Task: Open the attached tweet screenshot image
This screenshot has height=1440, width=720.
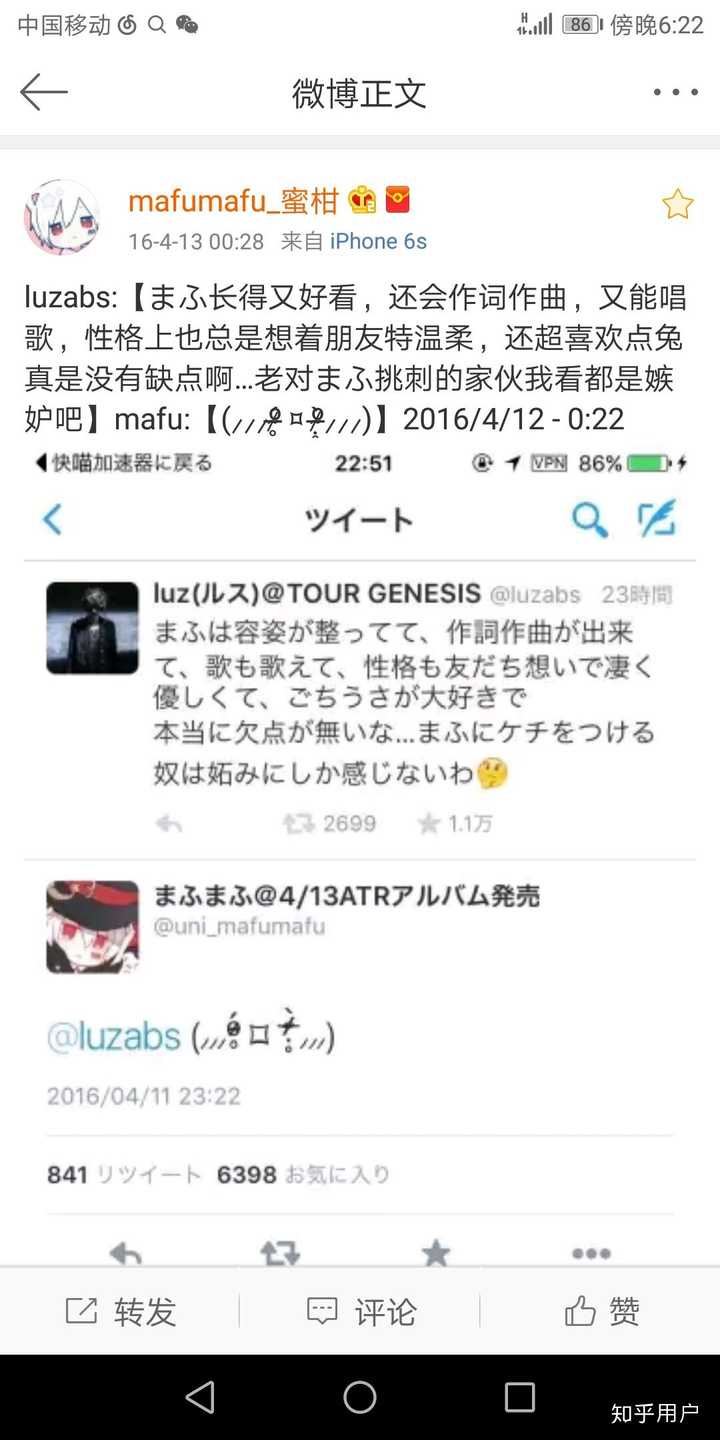Action: (360, 857)
